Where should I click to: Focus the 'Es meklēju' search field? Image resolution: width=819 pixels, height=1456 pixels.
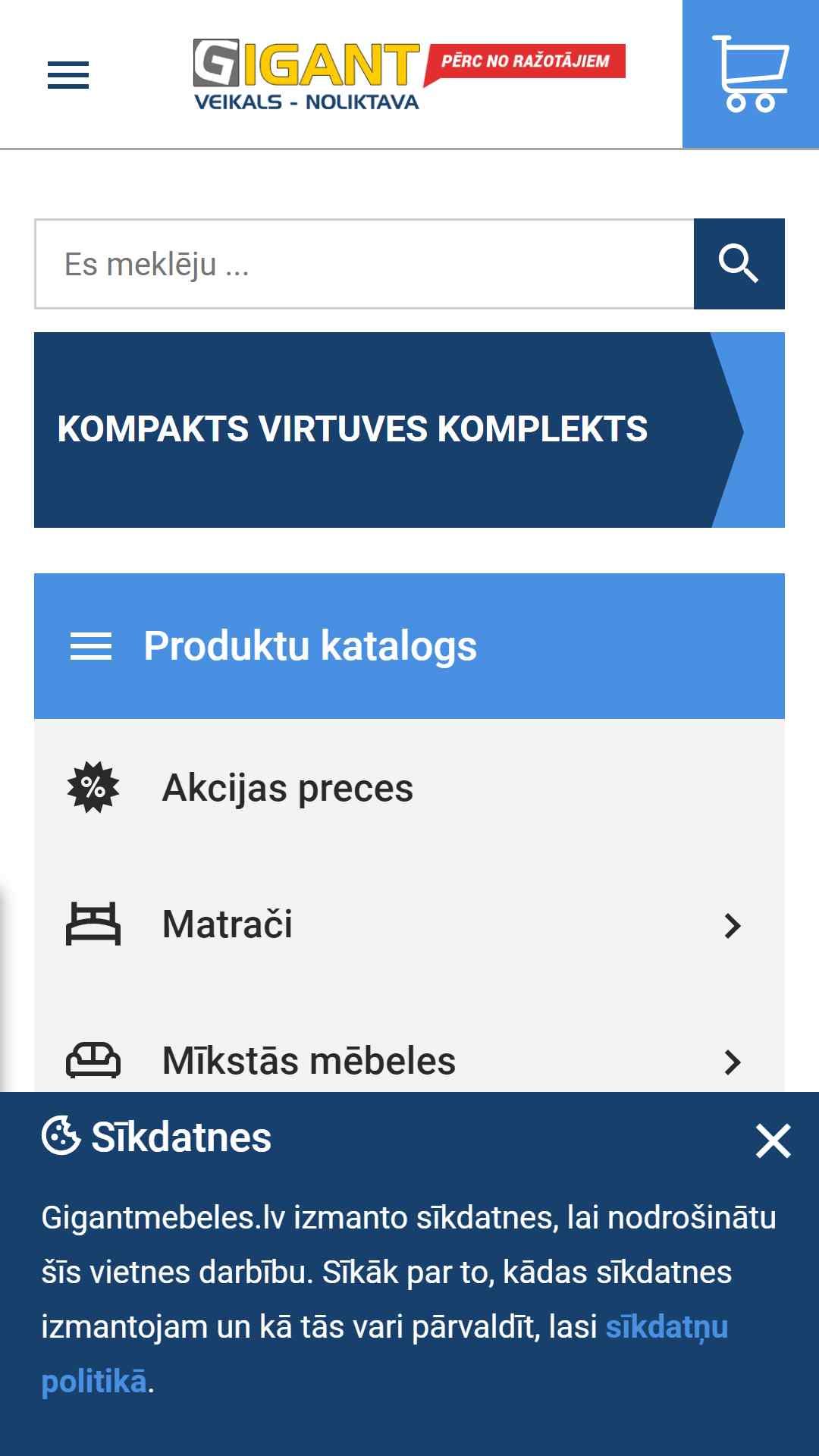(365, 264)
